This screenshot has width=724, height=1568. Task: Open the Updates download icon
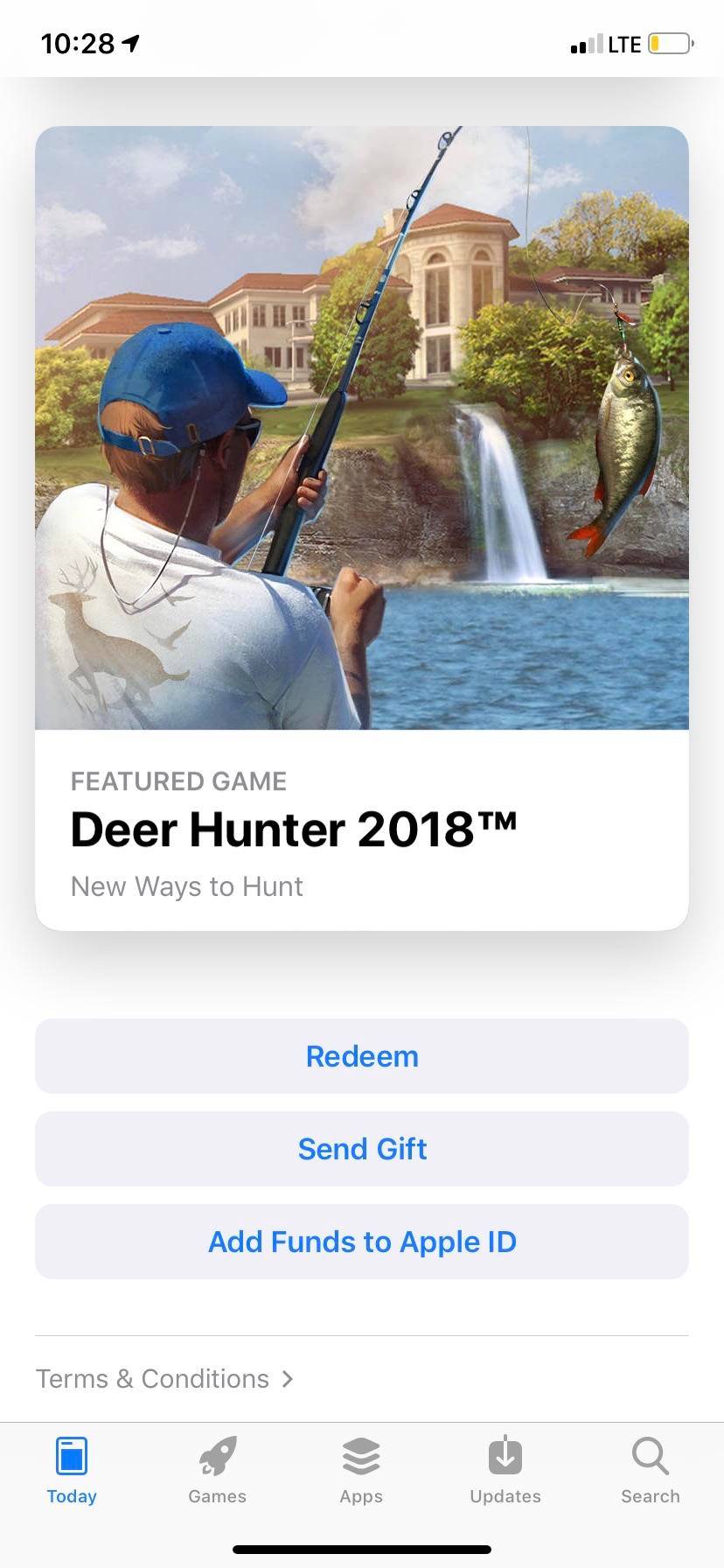(x=505, y=1457)
